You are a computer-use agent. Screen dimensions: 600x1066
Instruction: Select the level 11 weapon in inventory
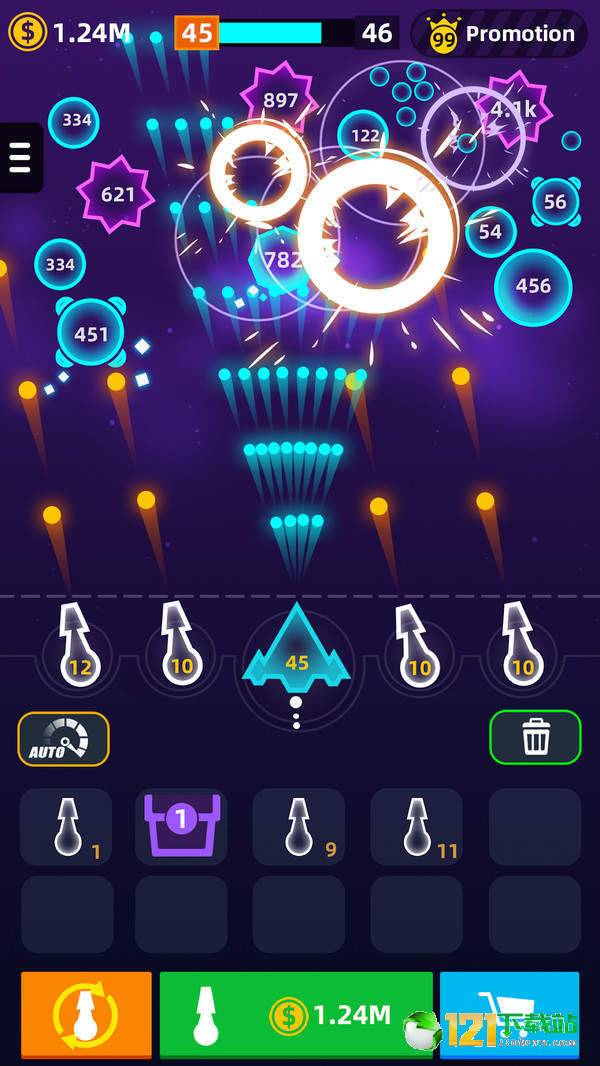point(416,826)
